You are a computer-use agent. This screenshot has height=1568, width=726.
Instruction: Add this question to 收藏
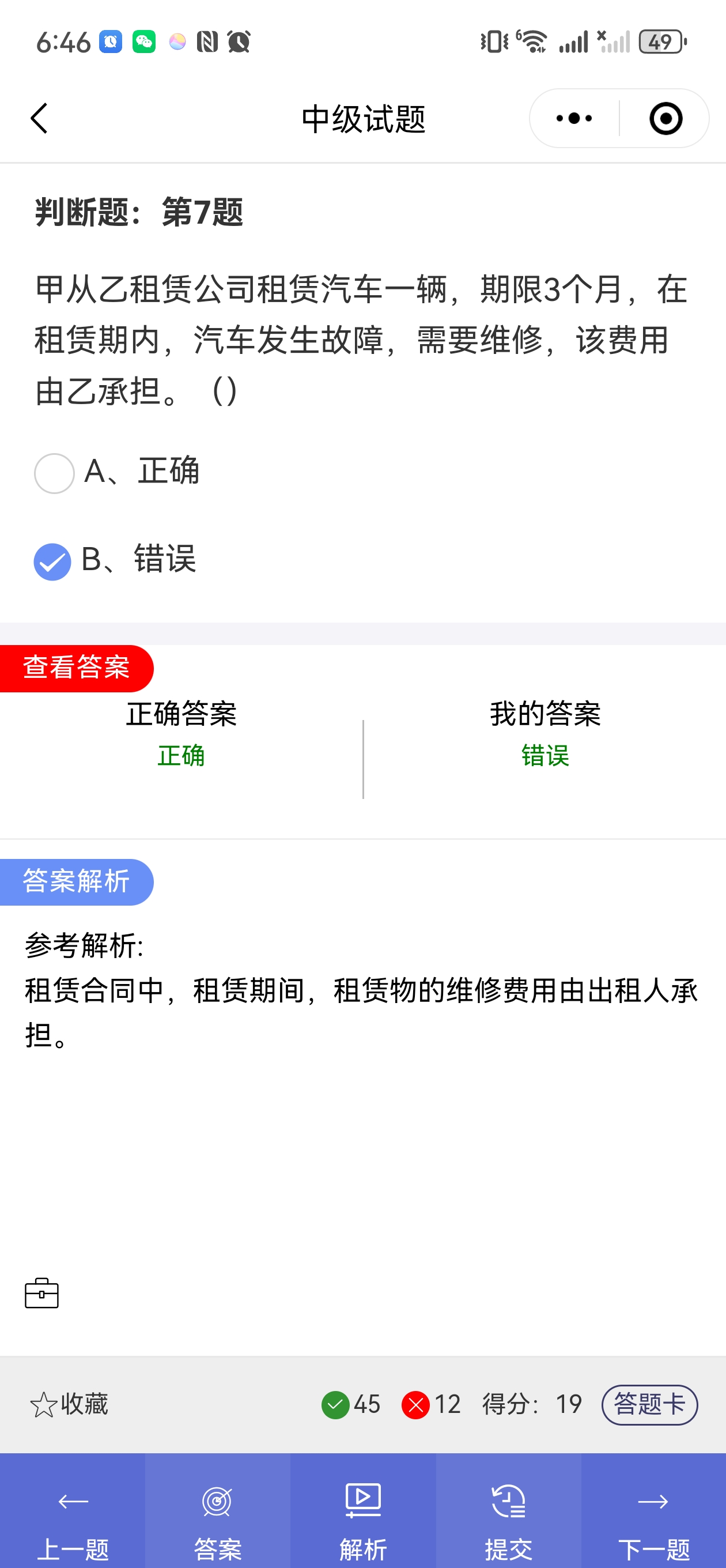click(69, 1405)
